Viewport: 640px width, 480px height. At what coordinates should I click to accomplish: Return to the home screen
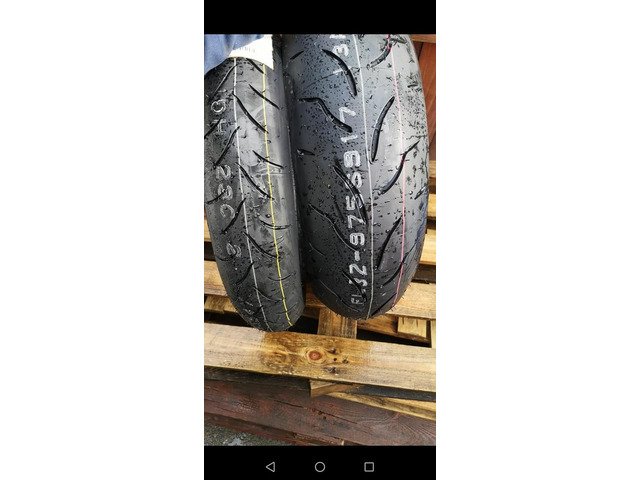[320, 466]
